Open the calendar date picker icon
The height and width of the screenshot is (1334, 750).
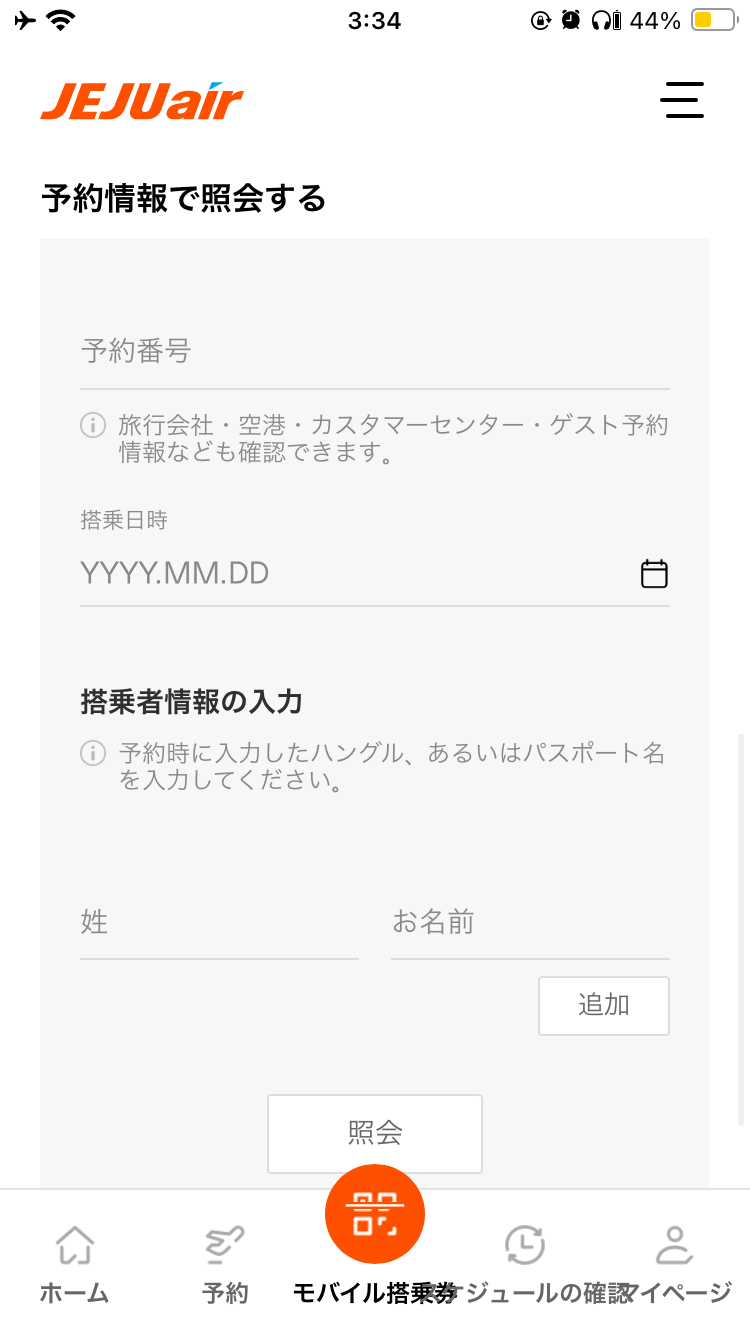(654, 574)
